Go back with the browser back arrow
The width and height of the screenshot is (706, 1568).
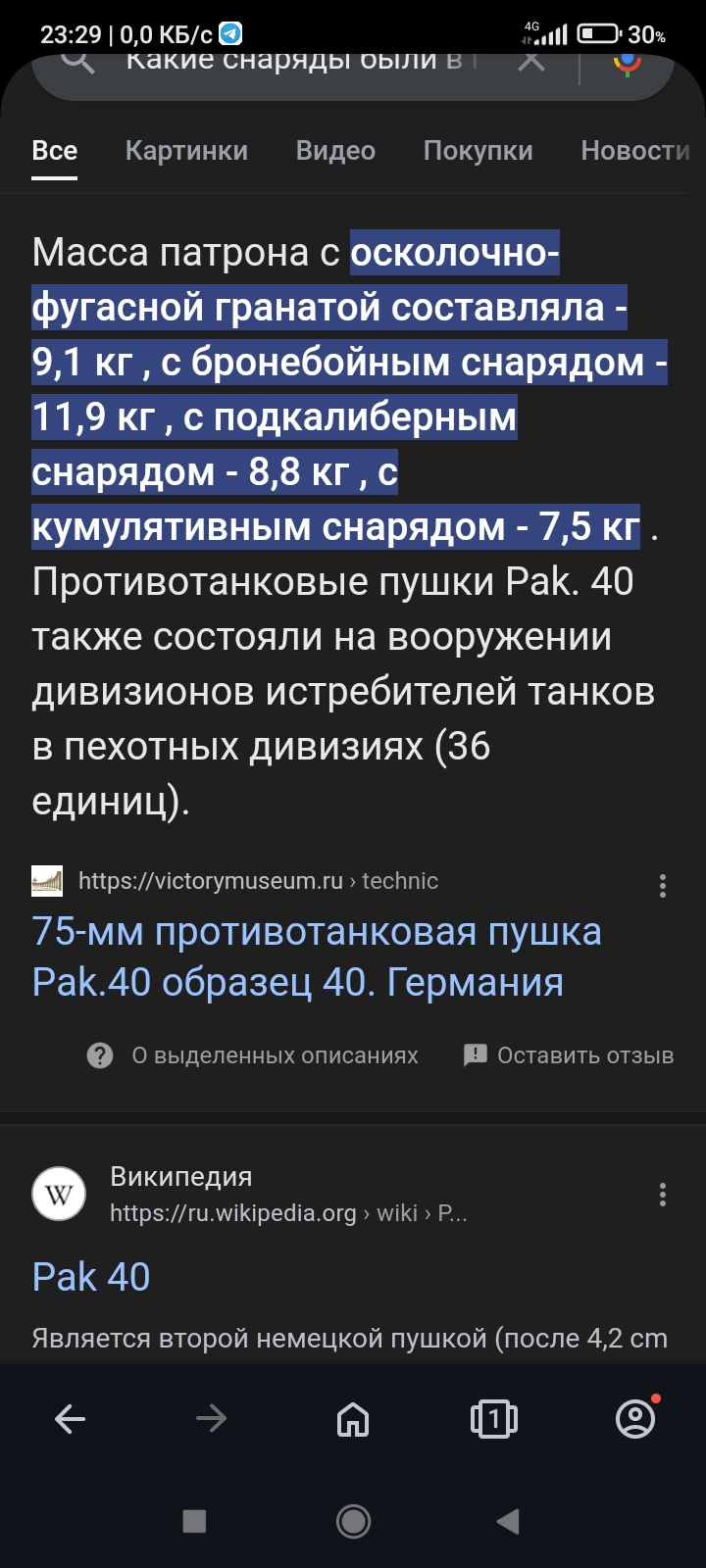coord(70,1418)
